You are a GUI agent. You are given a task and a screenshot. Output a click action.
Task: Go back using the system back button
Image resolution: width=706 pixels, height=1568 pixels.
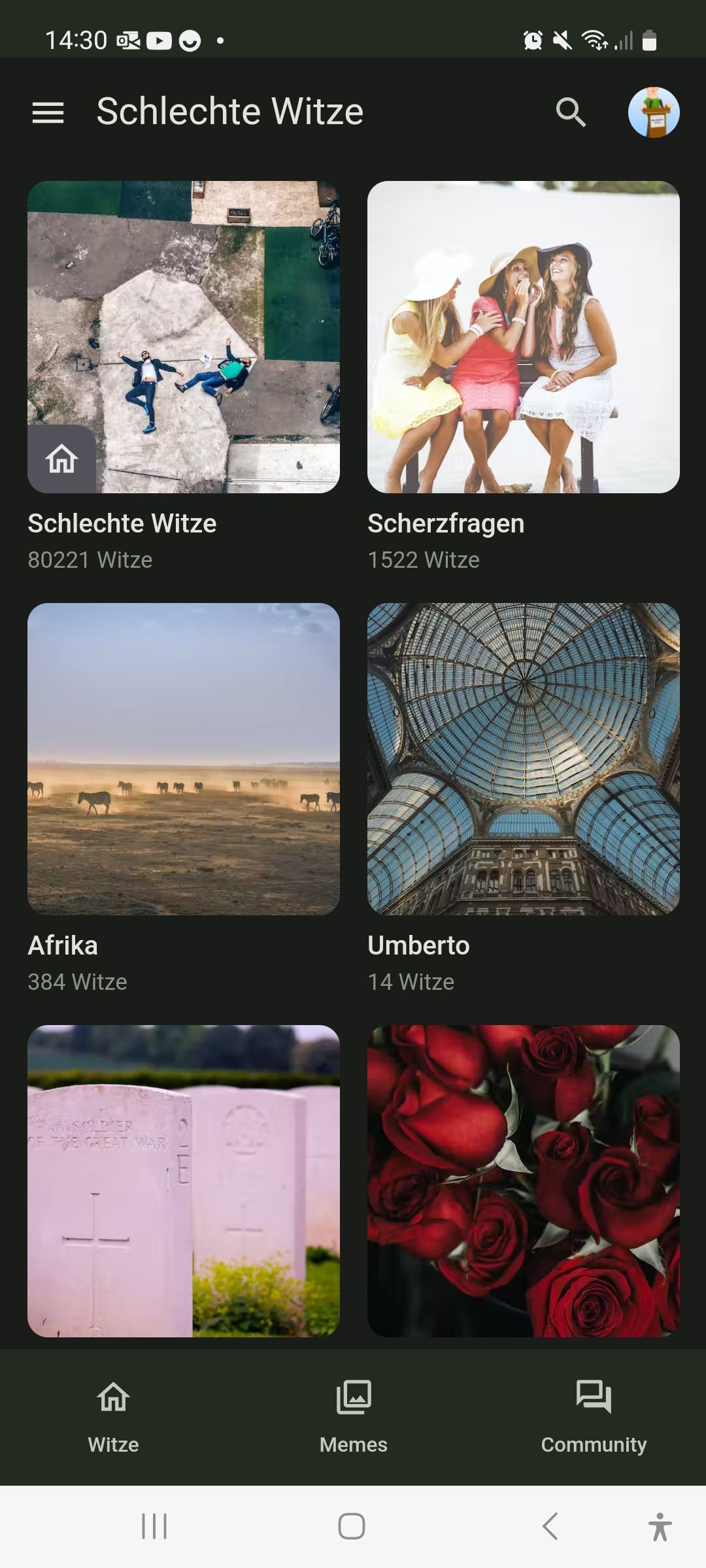(550, 1526)
